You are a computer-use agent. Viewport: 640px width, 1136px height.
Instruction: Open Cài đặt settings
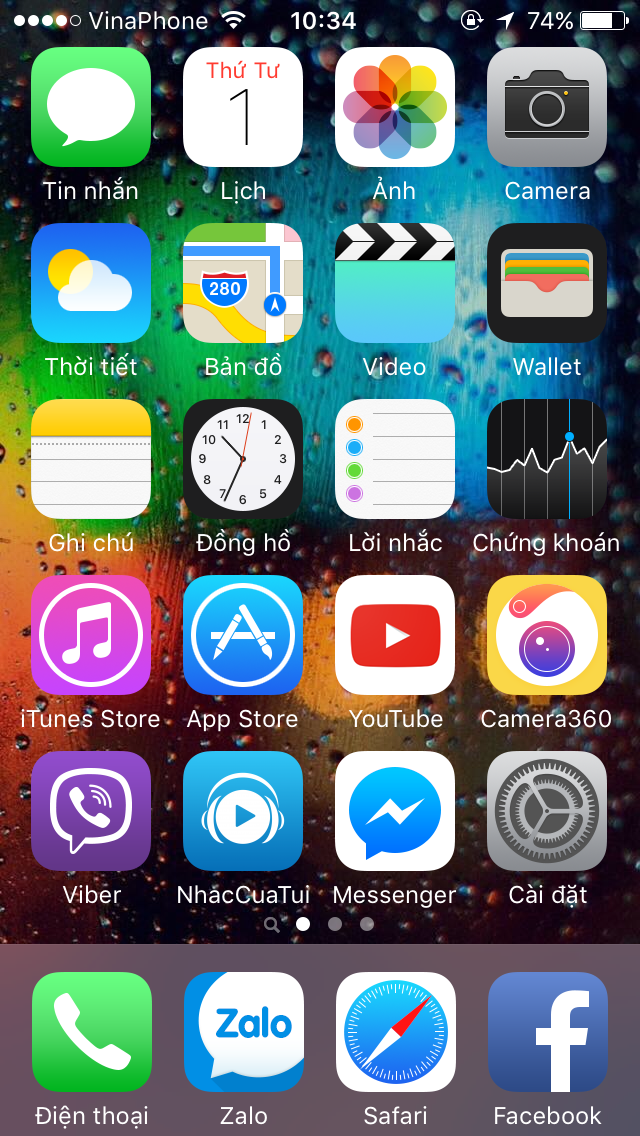[x=547, y=811]
